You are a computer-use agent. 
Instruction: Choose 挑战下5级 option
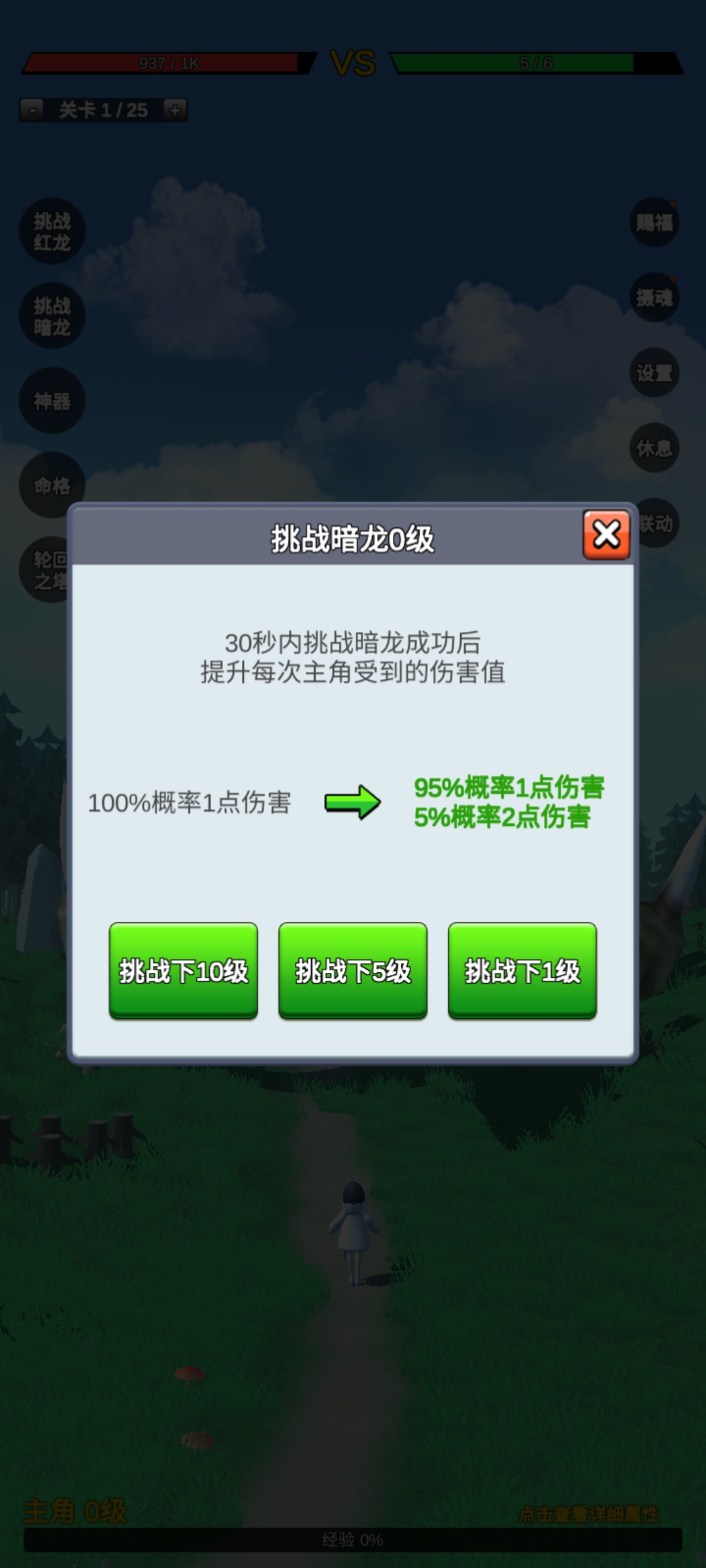point(353,970)
